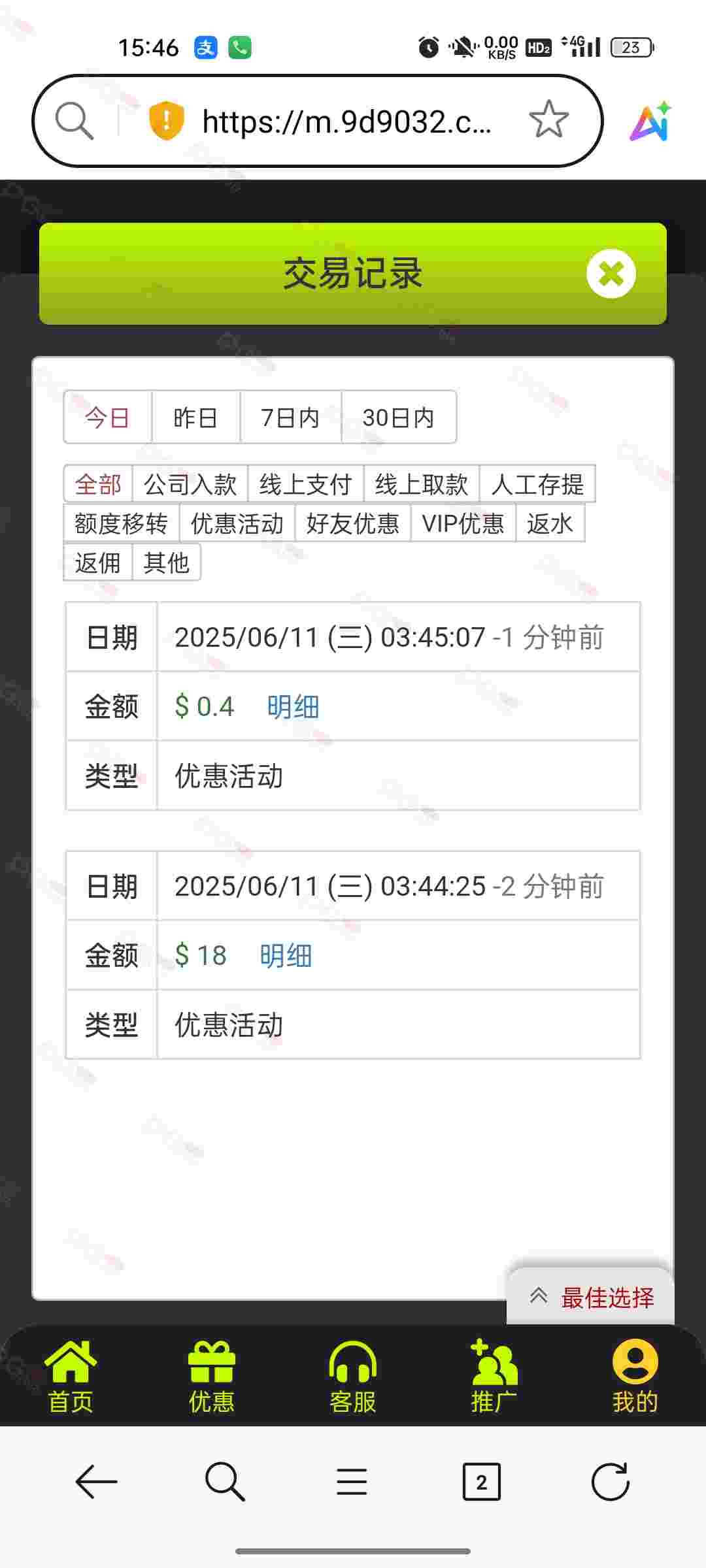Screen dimensions: 706x1568
Task: Filter by 公司入款
Action: tap(190, 484)
